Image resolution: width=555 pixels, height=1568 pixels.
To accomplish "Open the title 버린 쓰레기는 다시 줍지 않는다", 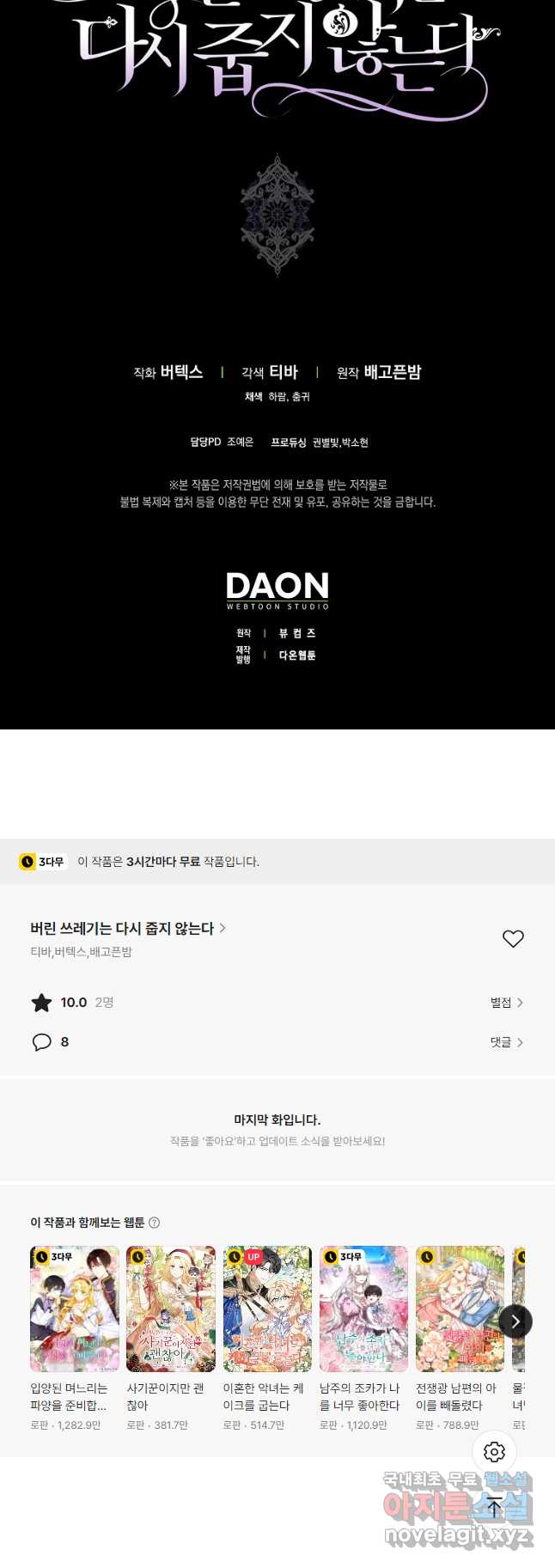I will pyautogui.click(x=127, y=928).
